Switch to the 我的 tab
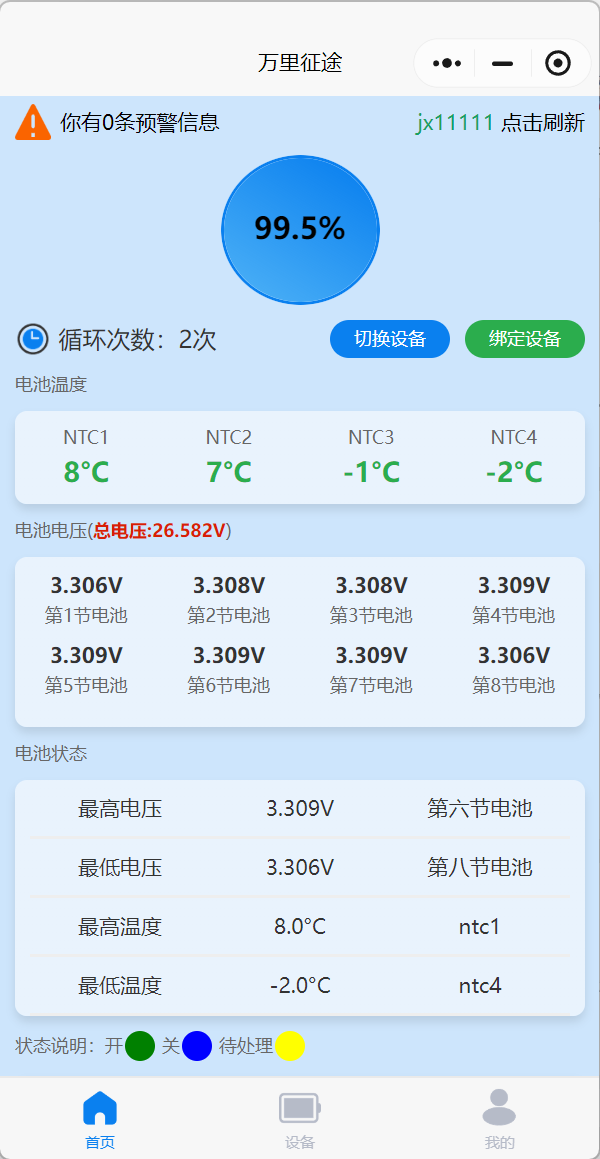600x1159 pixels. click(x=500, y=1120)
